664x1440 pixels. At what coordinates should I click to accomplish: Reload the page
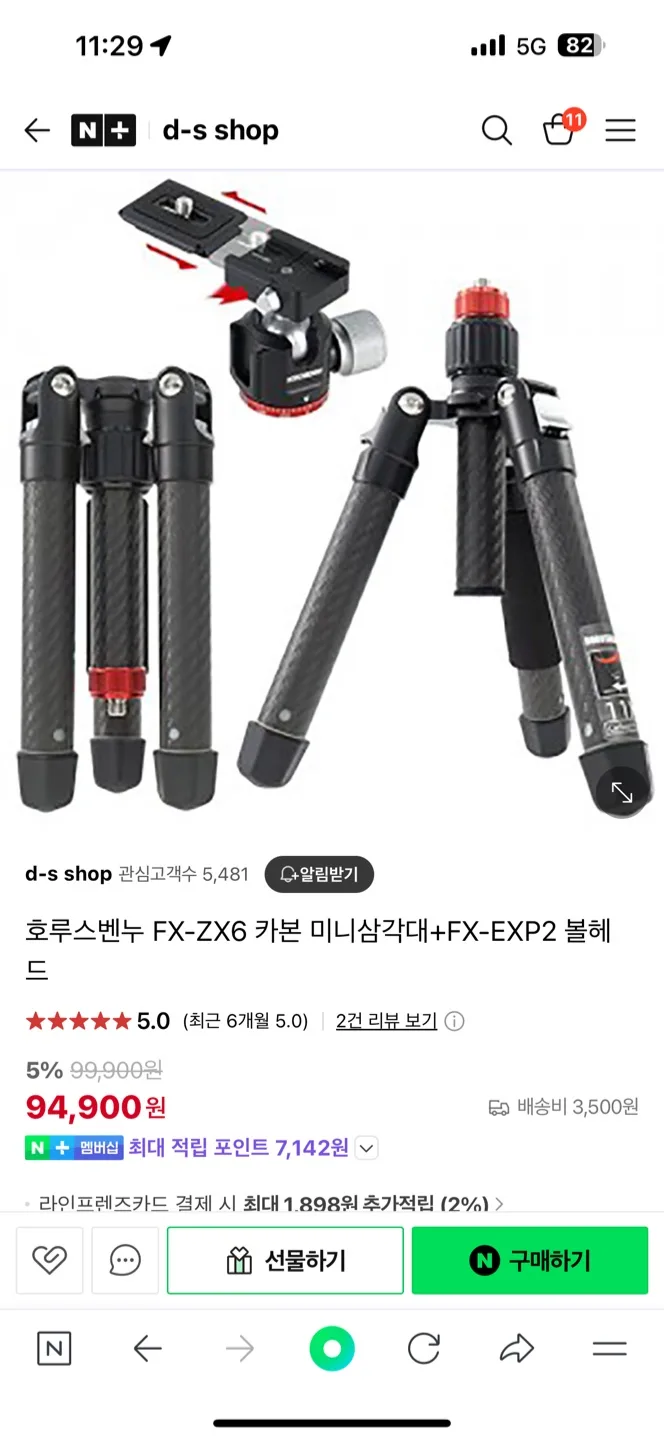(x=424, y=1349)
